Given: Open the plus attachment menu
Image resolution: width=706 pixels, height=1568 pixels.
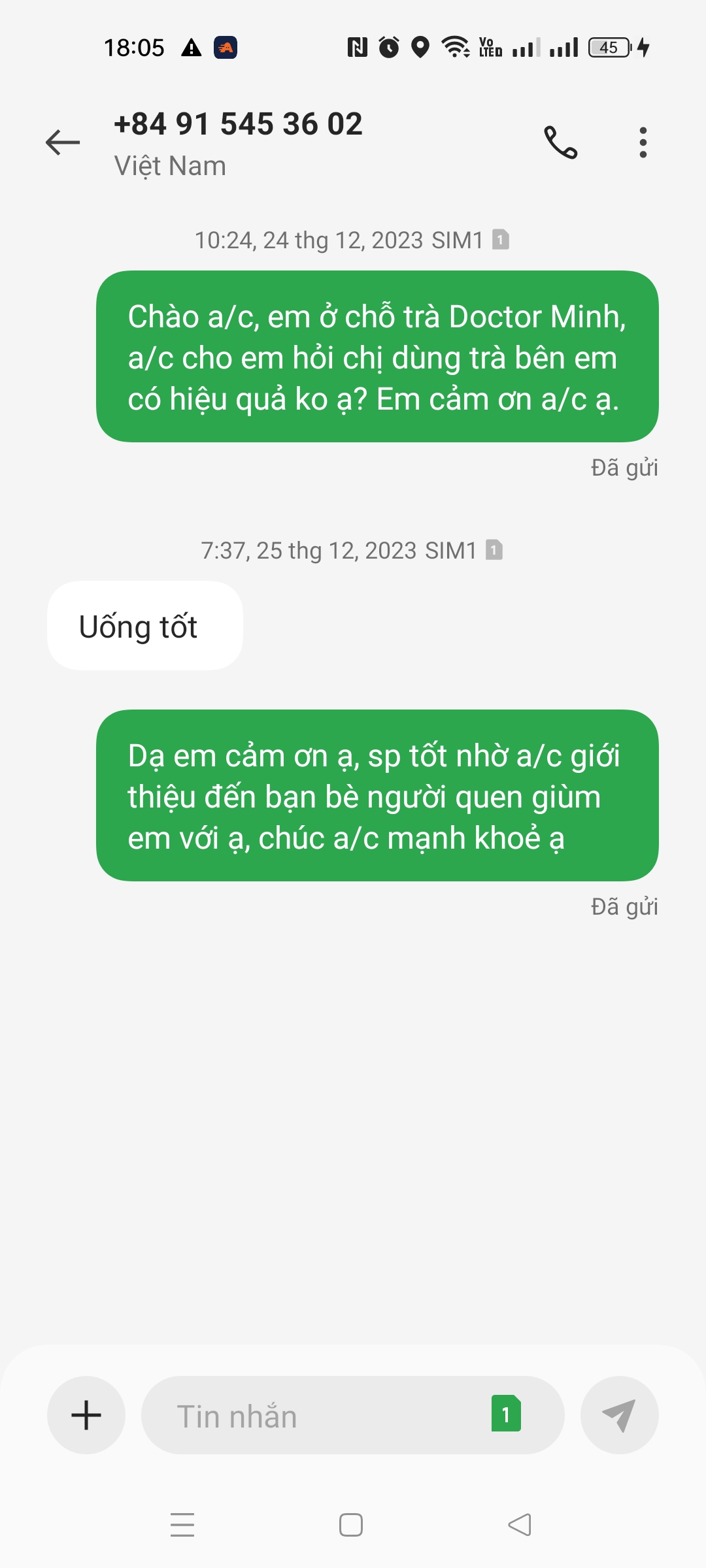Looking at the screenshot, I should [86, 1415].
